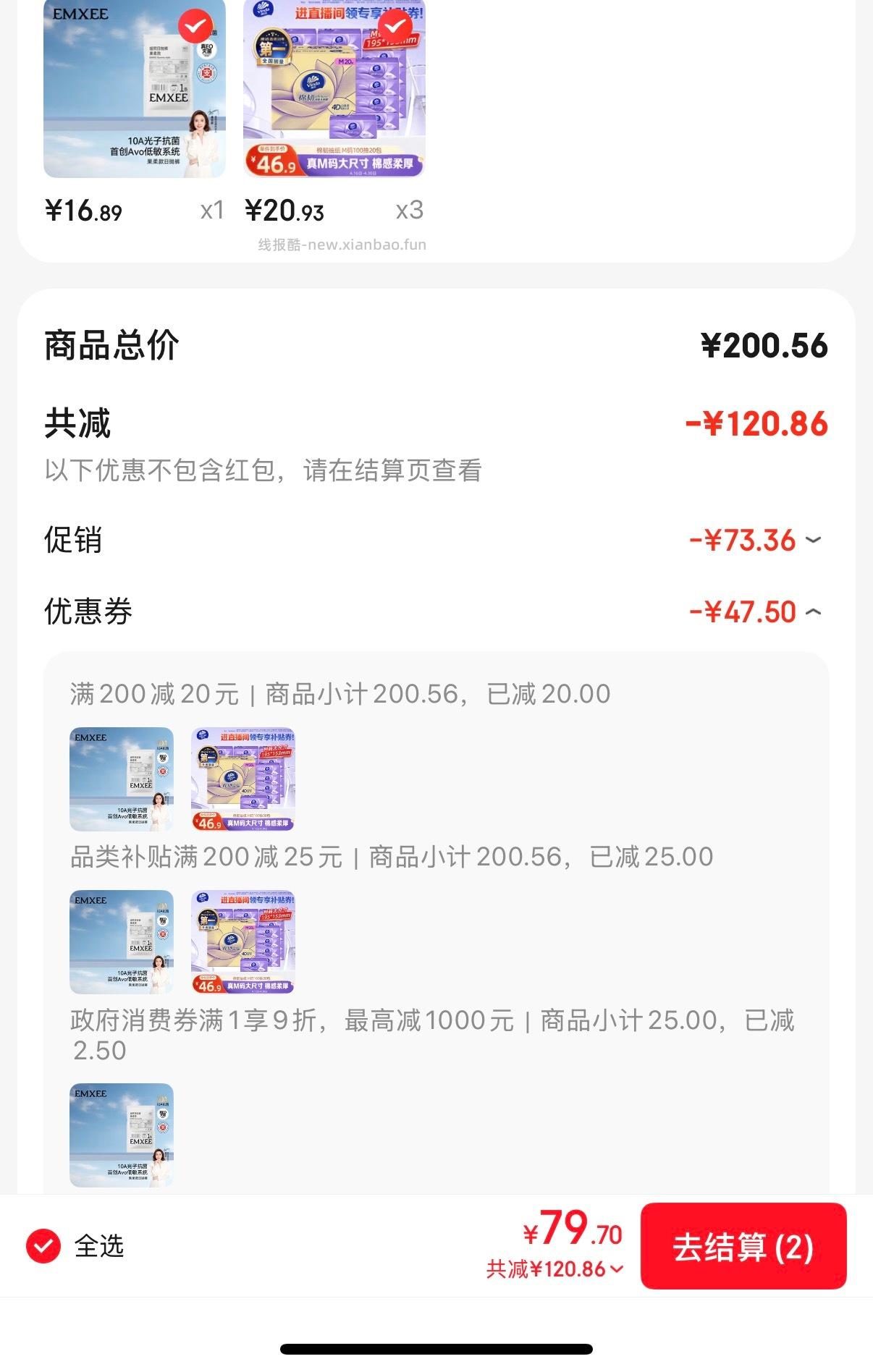This screenshot has height=1372, width=873.
Task: View Vinda thumbnail under 满200减20 coupon
Action: (245, 779)
